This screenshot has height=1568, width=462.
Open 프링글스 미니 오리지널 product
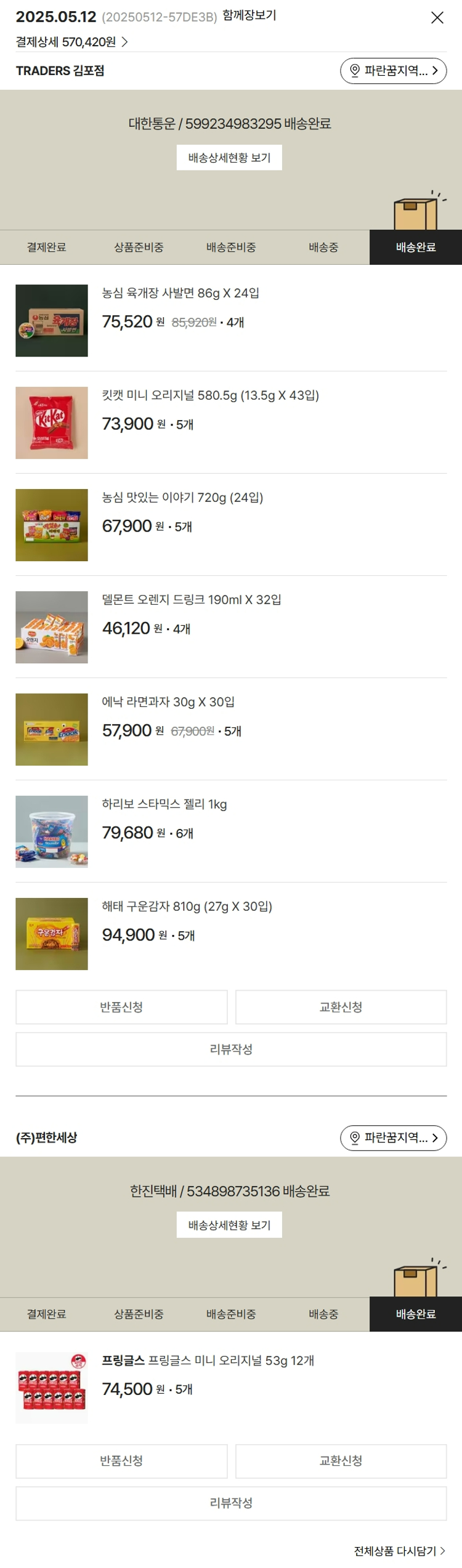(208, 1360)
